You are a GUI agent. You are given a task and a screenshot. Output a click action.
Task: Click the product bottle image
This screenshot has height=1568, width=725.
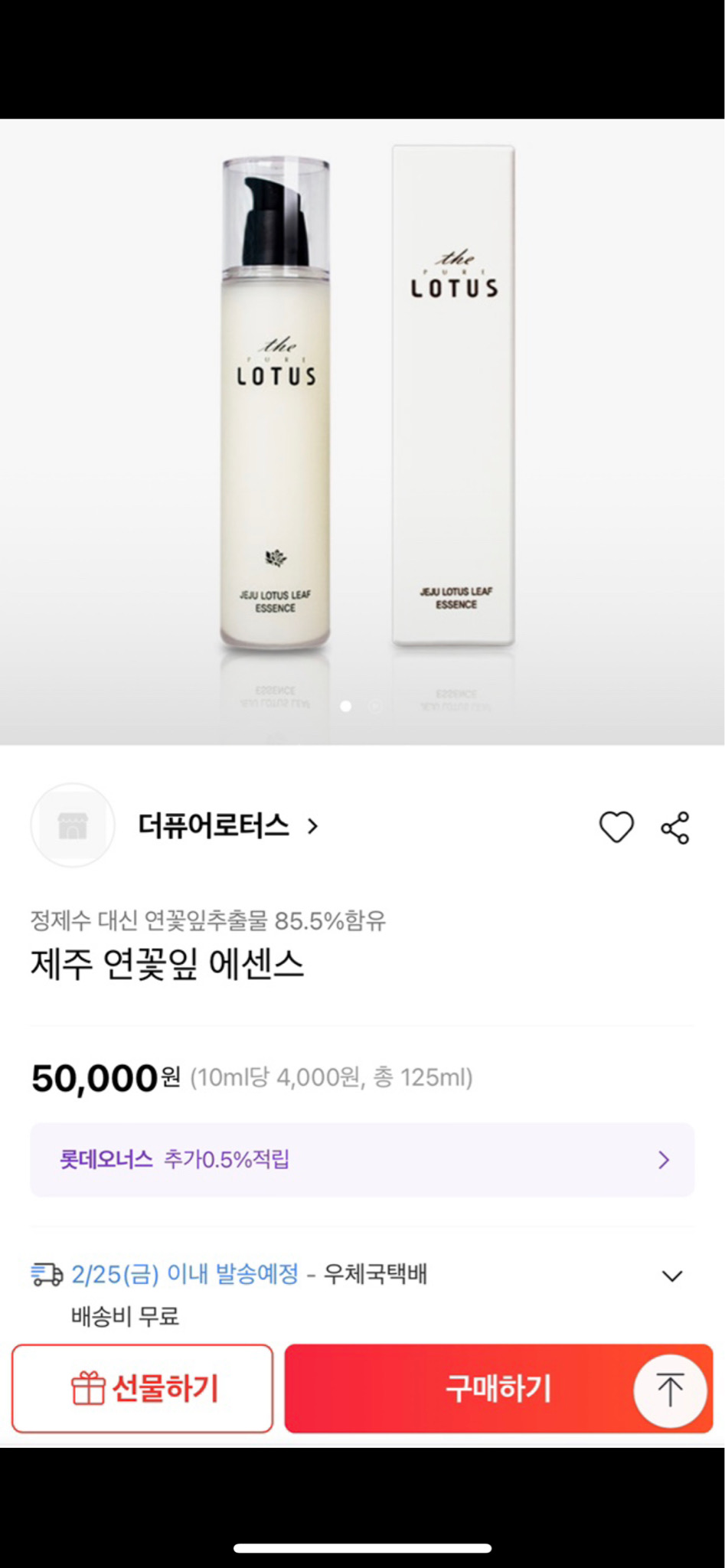coord(277,398)
